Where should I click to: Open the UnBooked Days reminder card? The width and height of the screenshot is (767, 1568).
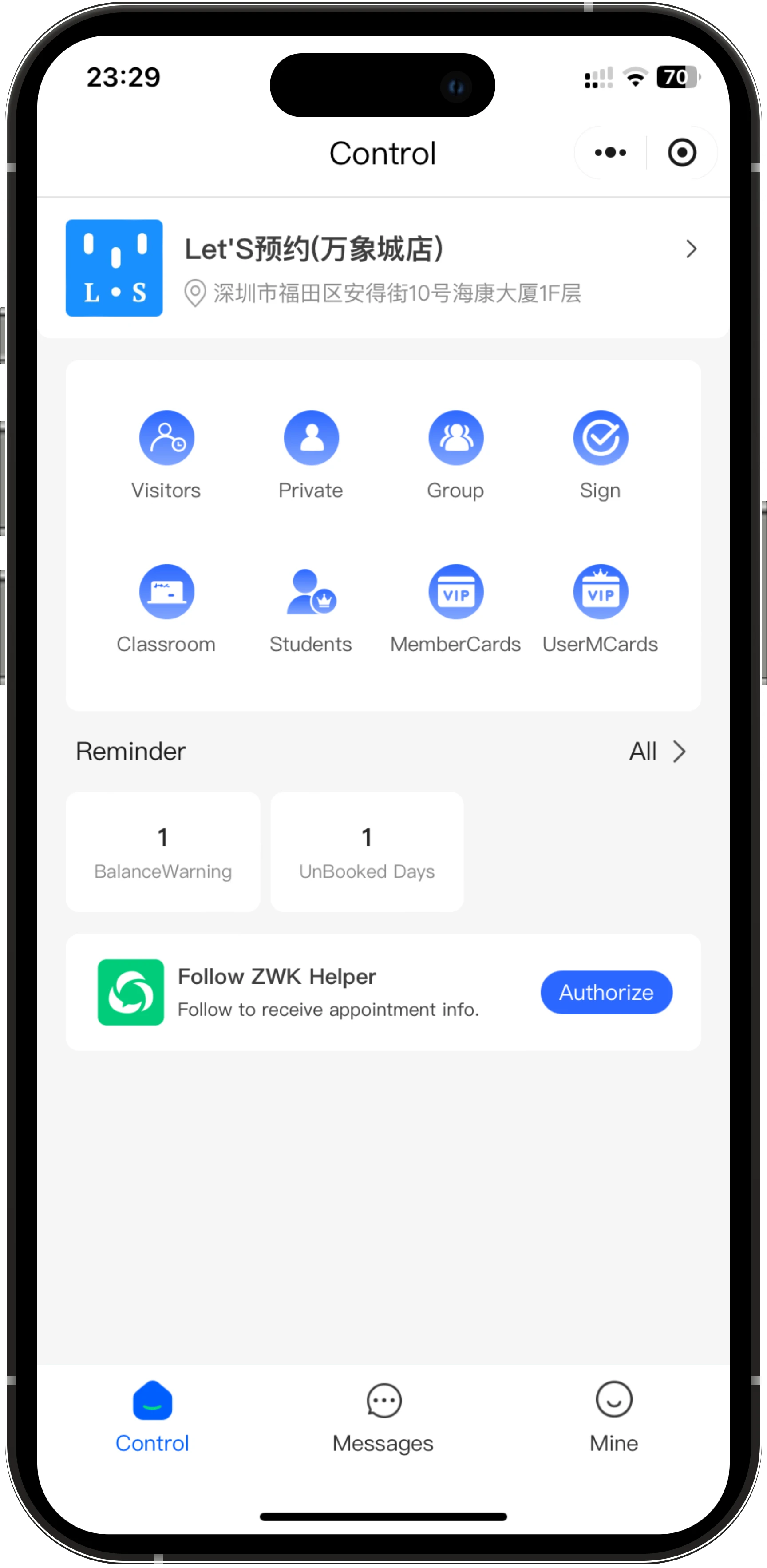(x=367, y=851)
